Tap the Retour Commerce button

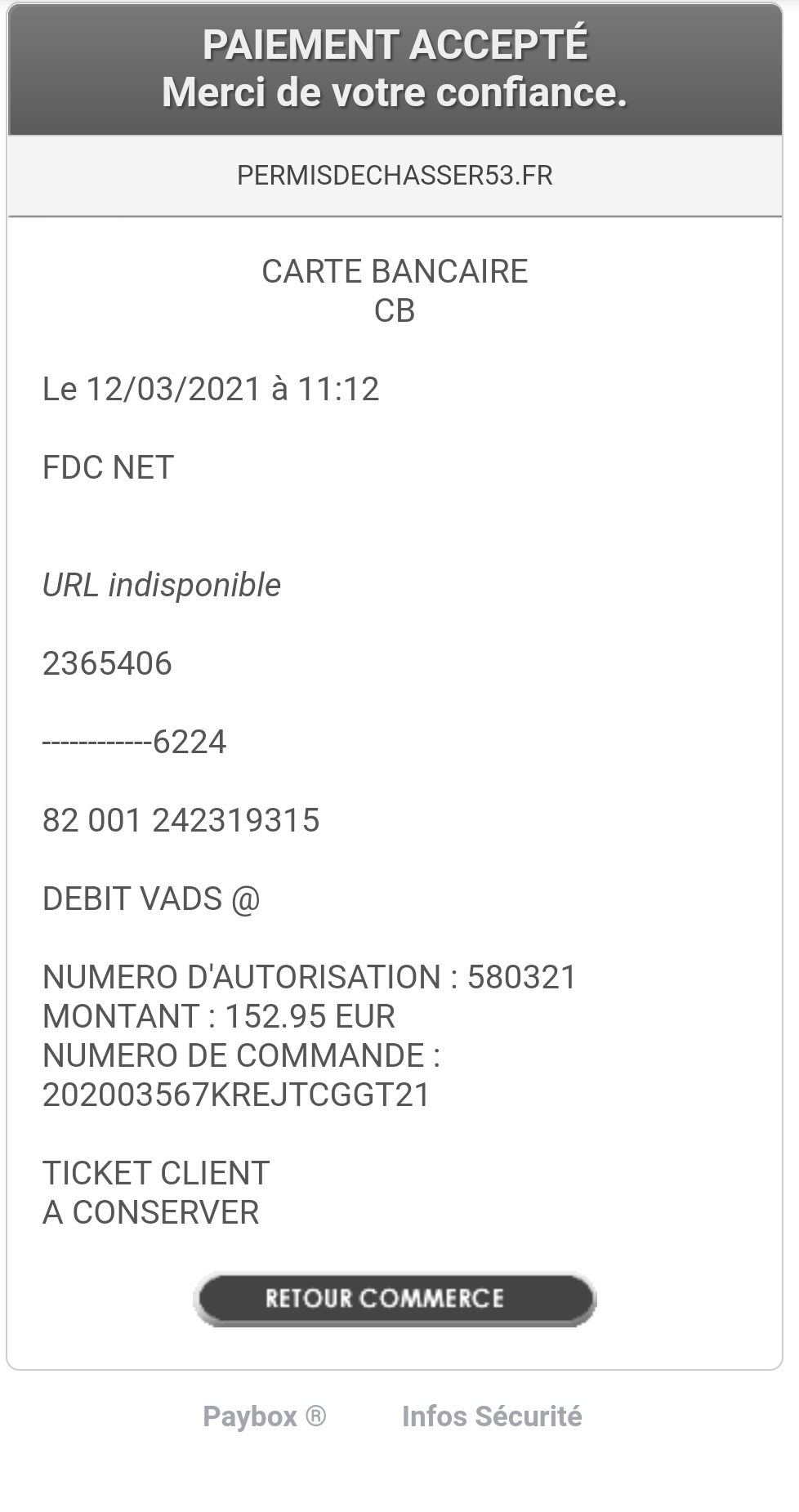click(x=395, y=1298)
